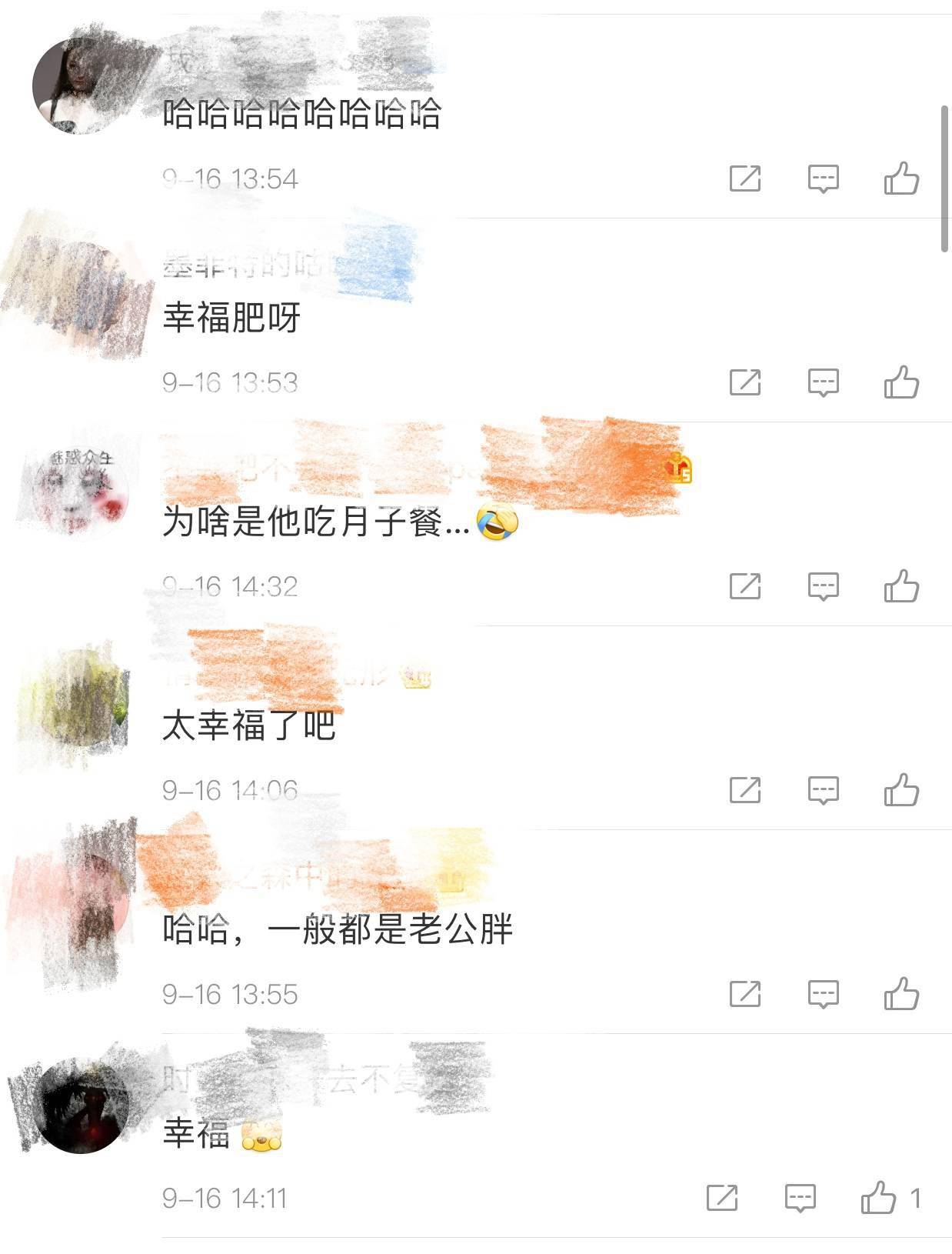Image resolution: width=952 pixels, height=1254 pixels.
Task: Open the avatar of the 为啥是他吃月子餐 commenter
Action: click(79, 492)
